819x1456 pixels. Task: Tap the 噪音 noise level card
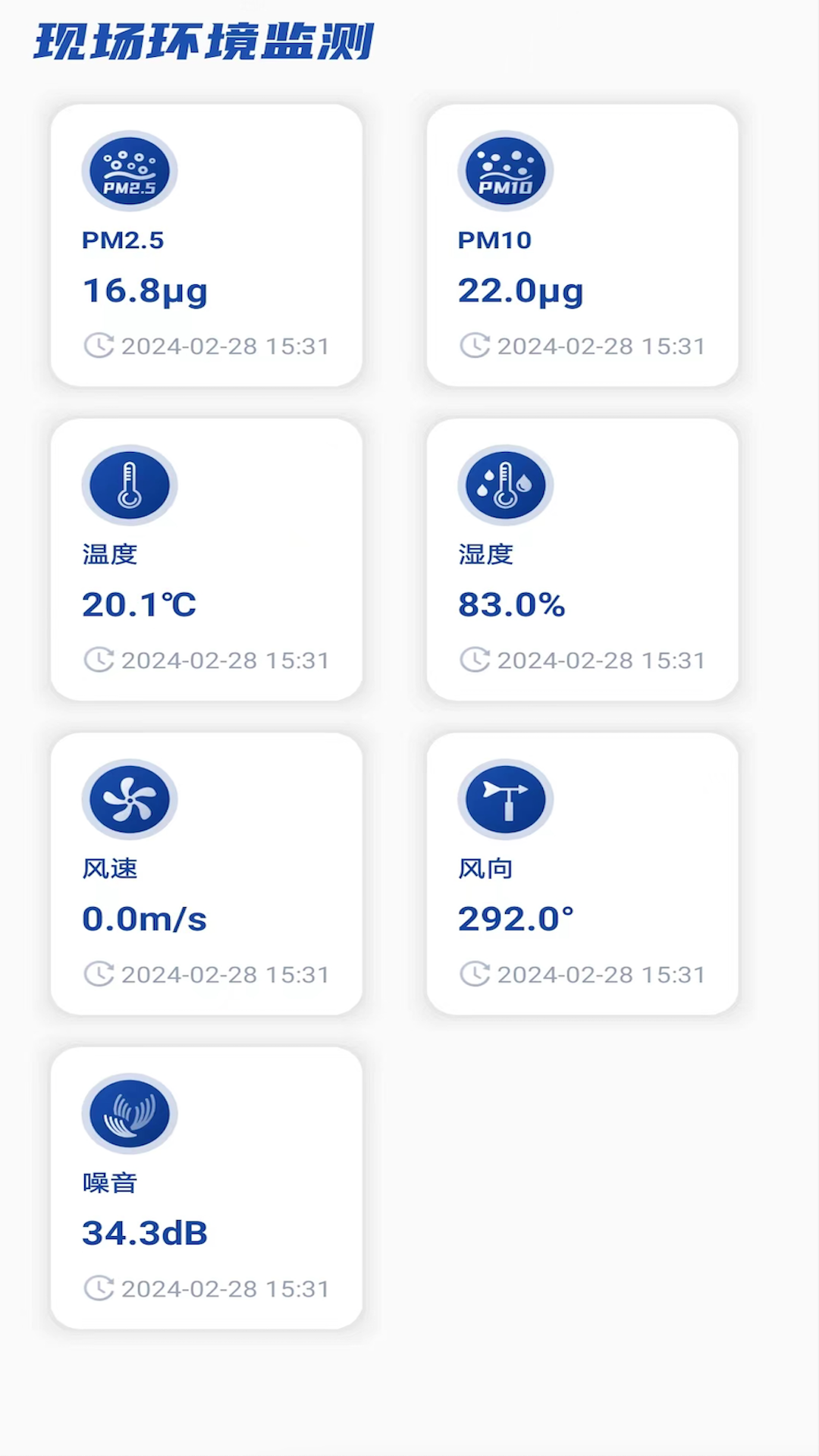click(x=206, y=1188)
